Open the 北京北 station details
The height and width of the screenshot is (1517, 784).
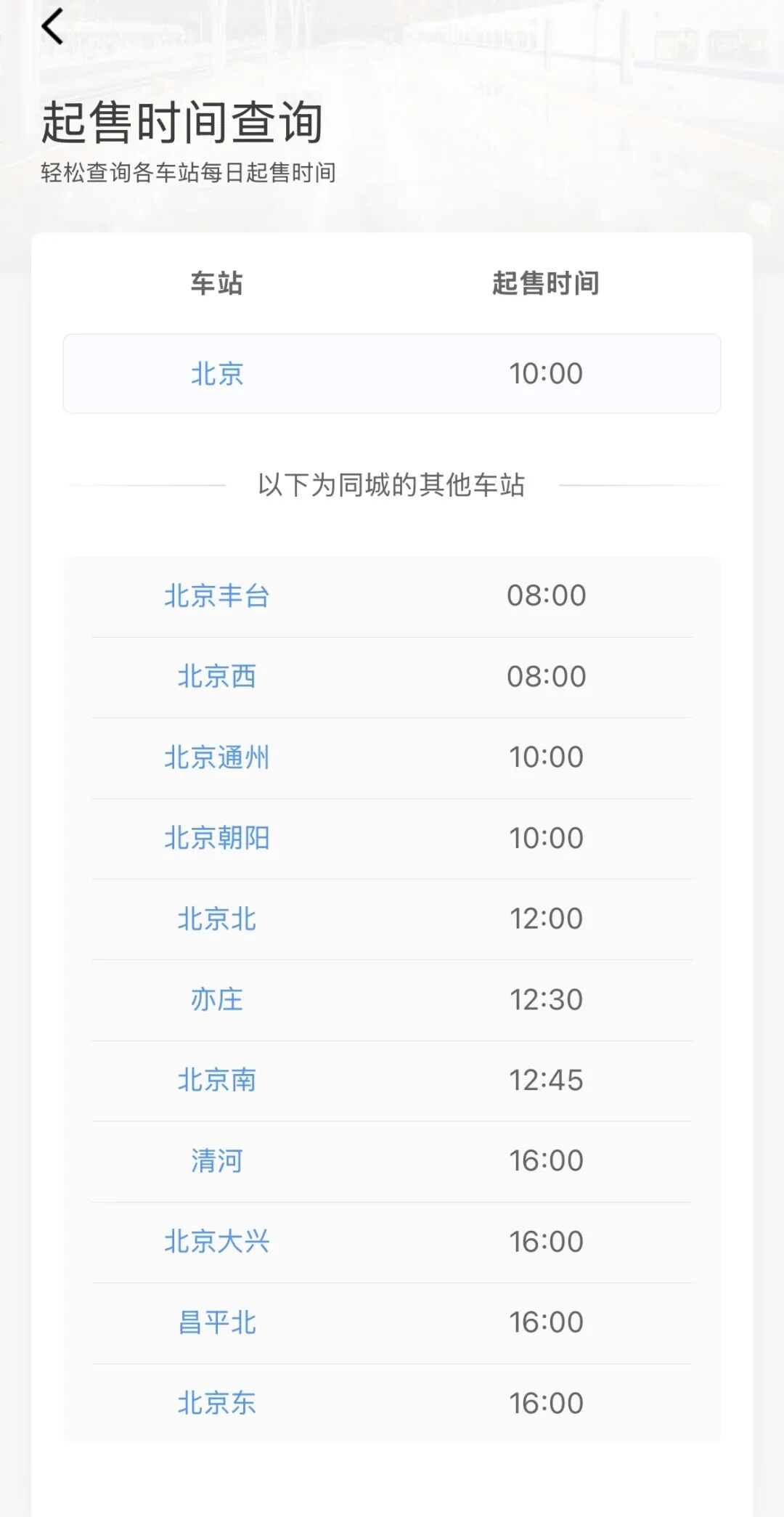point(216,918)
